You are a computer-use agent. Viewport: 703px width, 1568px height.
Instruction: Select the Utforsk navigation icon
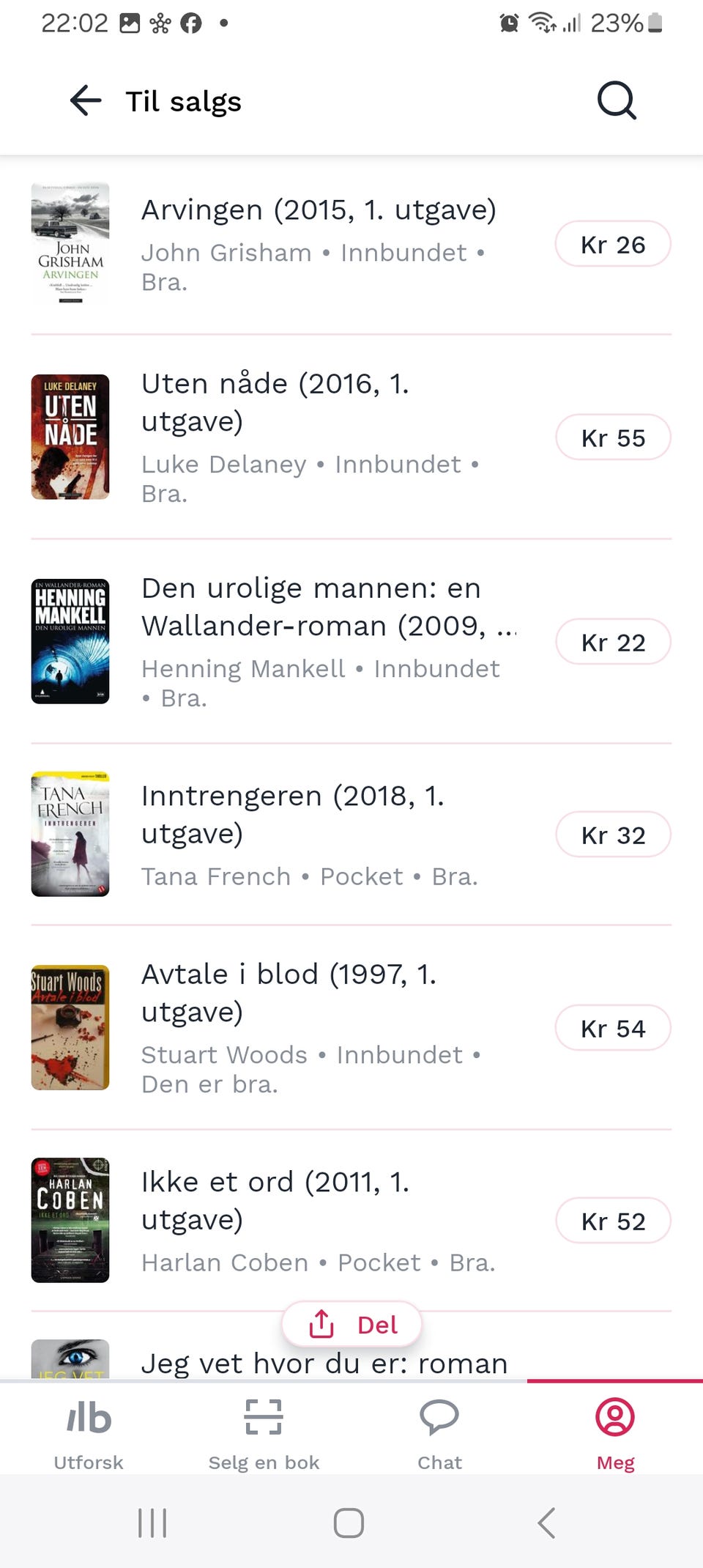pyautogui.click(x=88, y=1417)
